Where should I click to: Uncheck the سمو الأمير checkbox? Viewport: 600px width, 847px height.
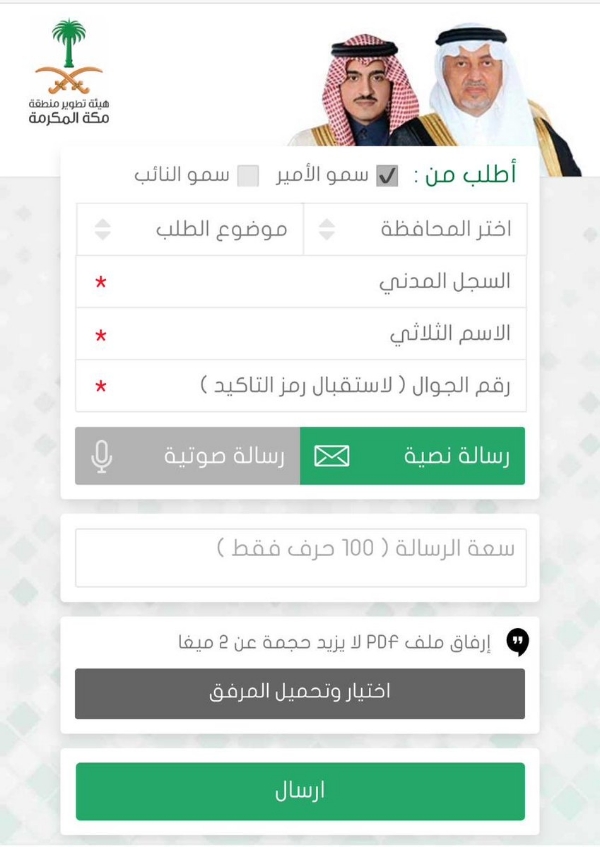[387, 177]
